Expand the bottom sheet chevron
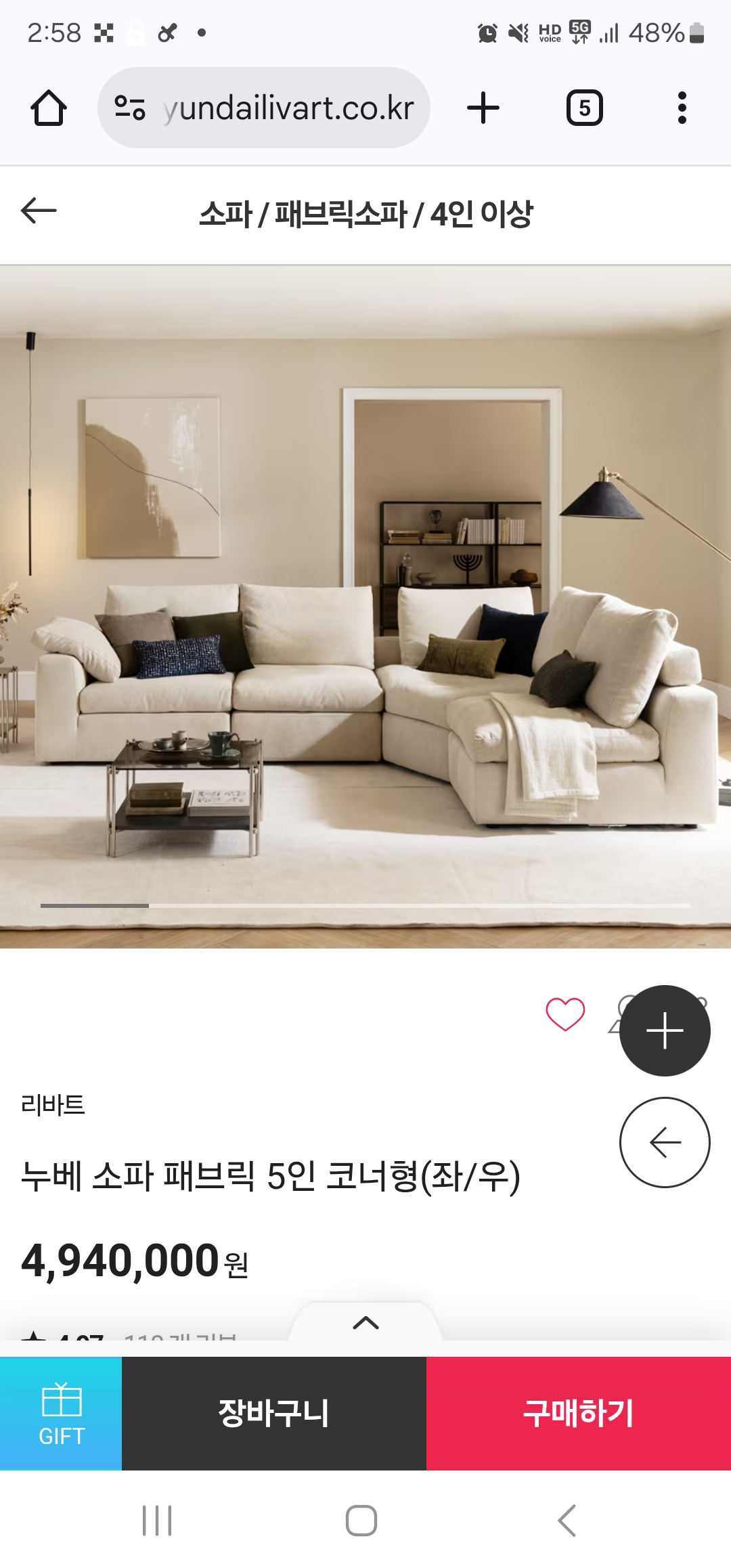The image size is (731, 1568). 365,1322
